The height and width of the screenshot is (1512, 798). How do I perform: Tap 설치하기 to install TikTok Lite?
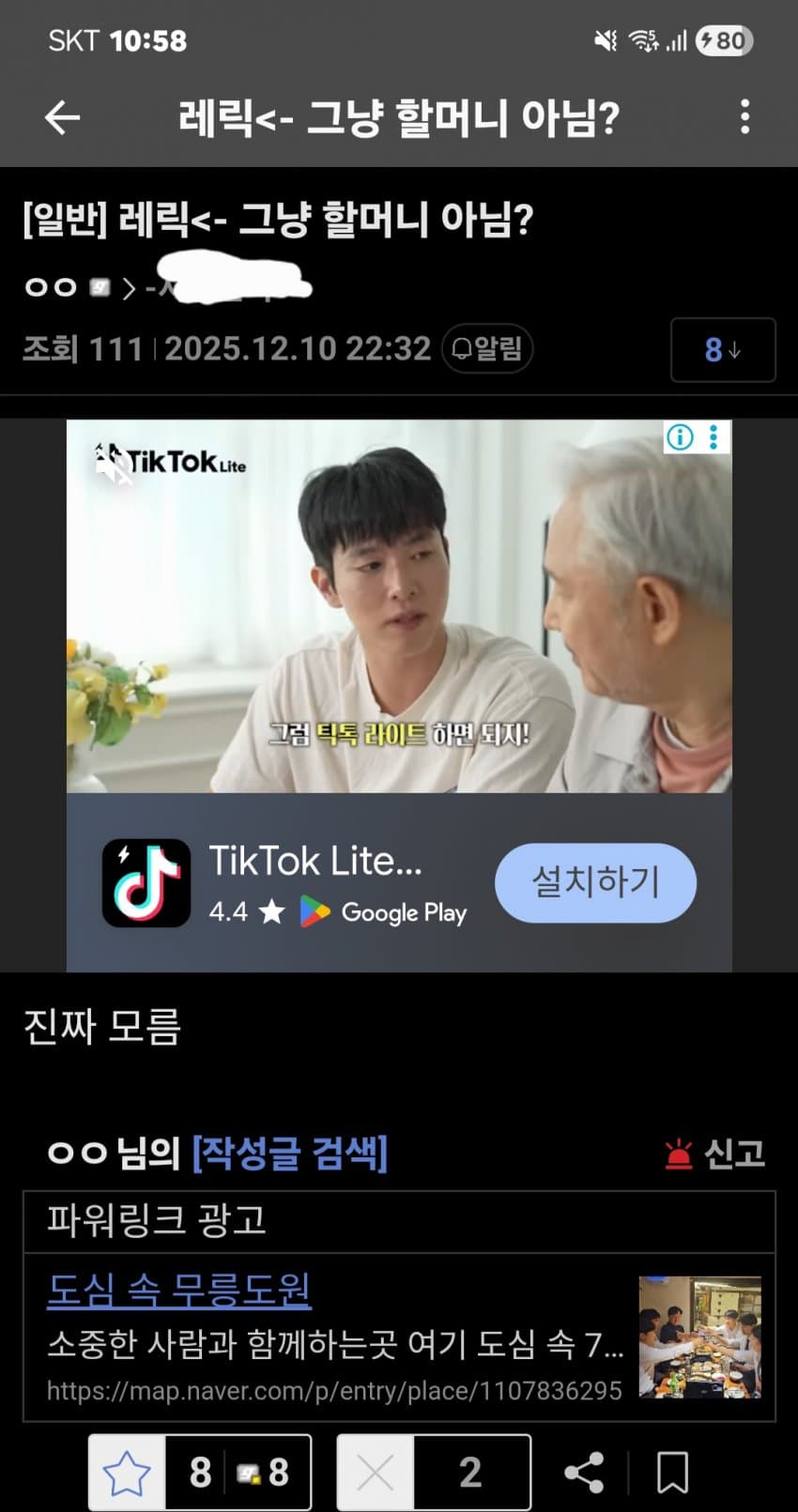(x=595, y=882)
